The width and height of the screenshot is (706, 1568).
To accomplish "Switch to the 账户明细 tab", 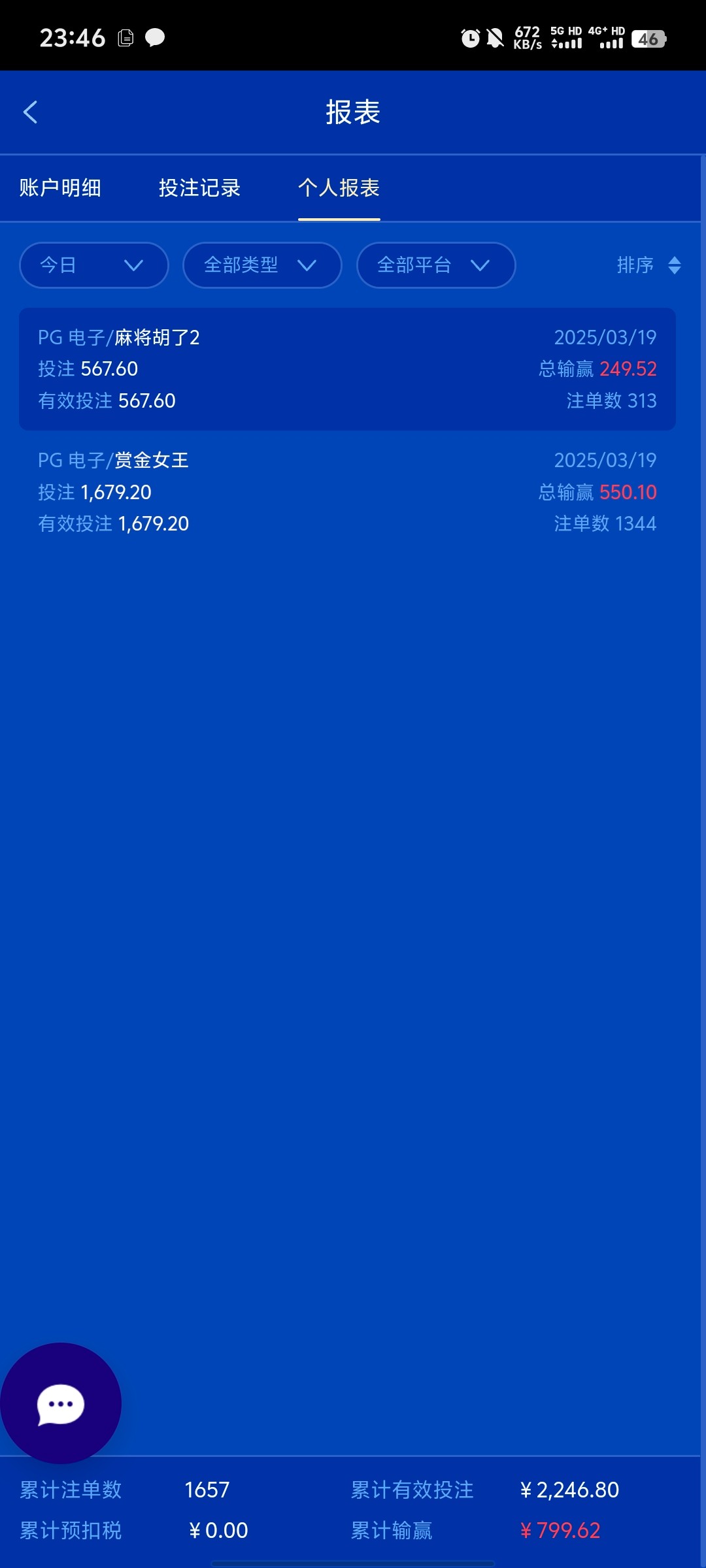I will [x=60, y=188].
